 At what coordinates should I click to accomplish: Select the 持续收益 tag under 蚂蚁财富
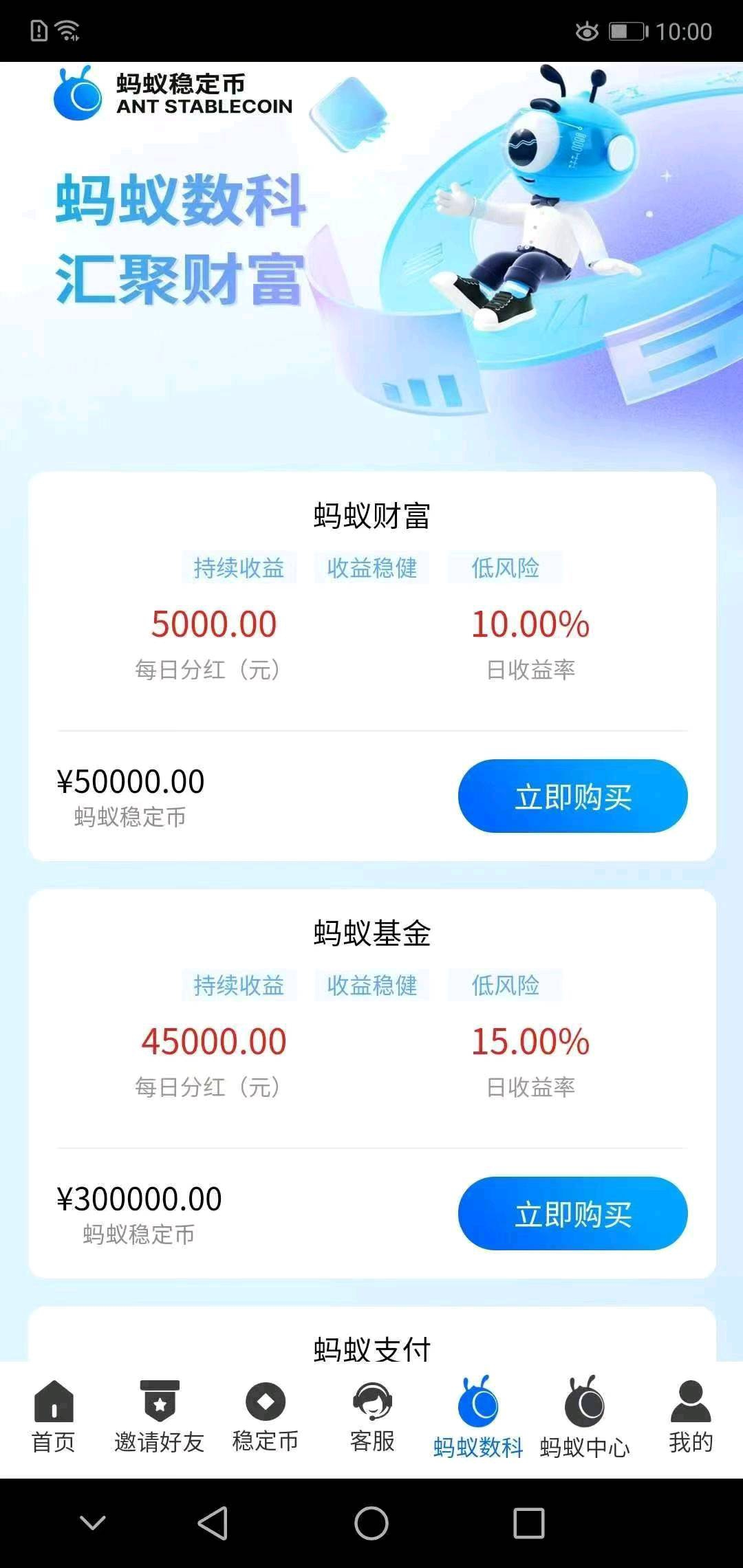241,567
